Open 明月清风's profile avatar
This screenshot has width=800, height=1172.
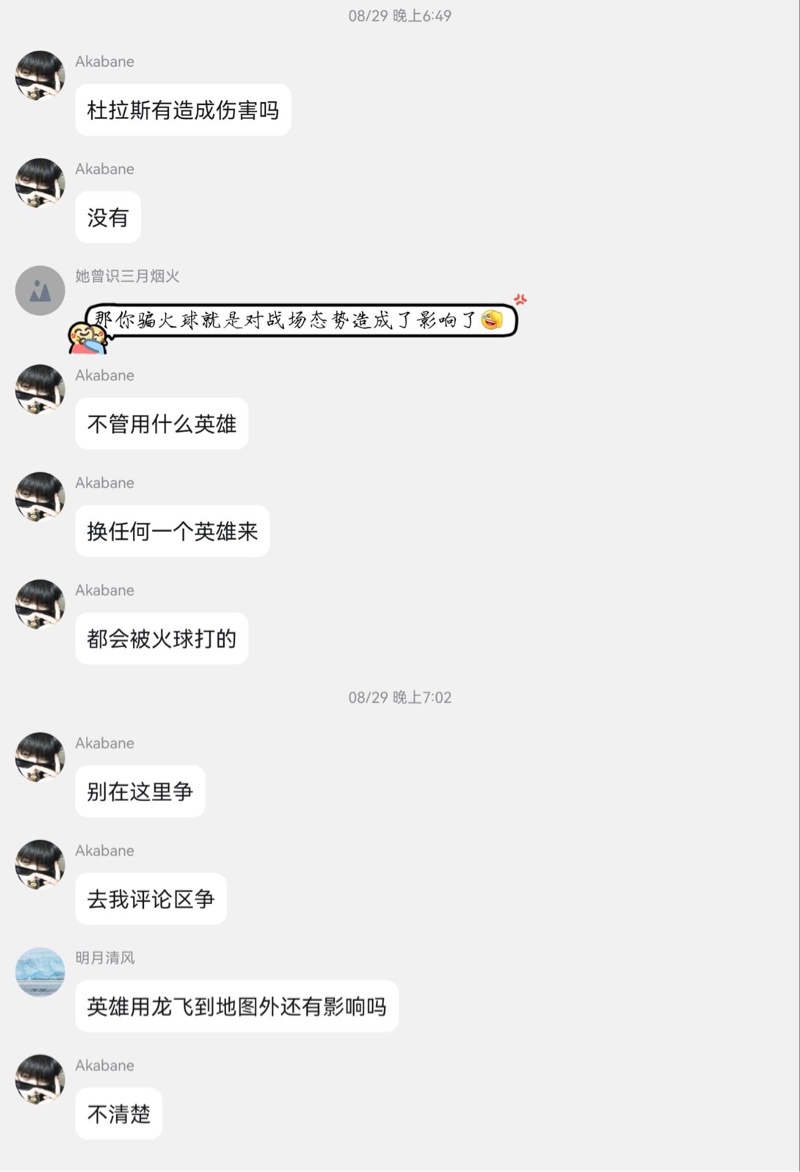(40, 972)
